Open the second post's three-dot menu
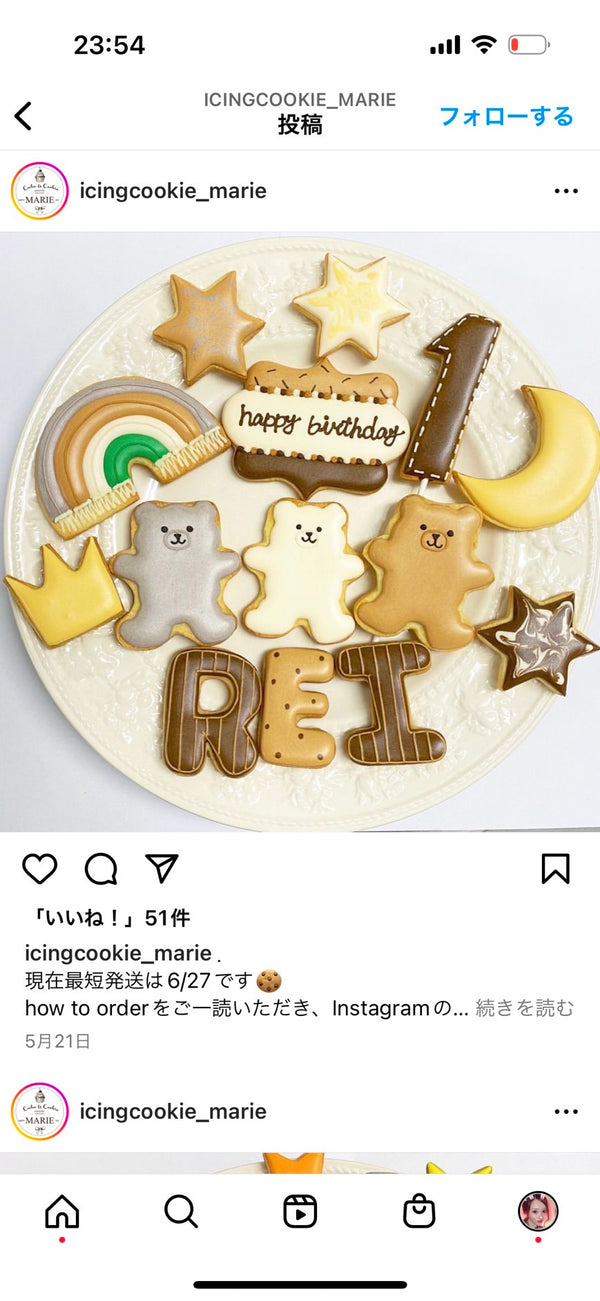Viewport: 600px width, 1301px height. point(566,1111)
